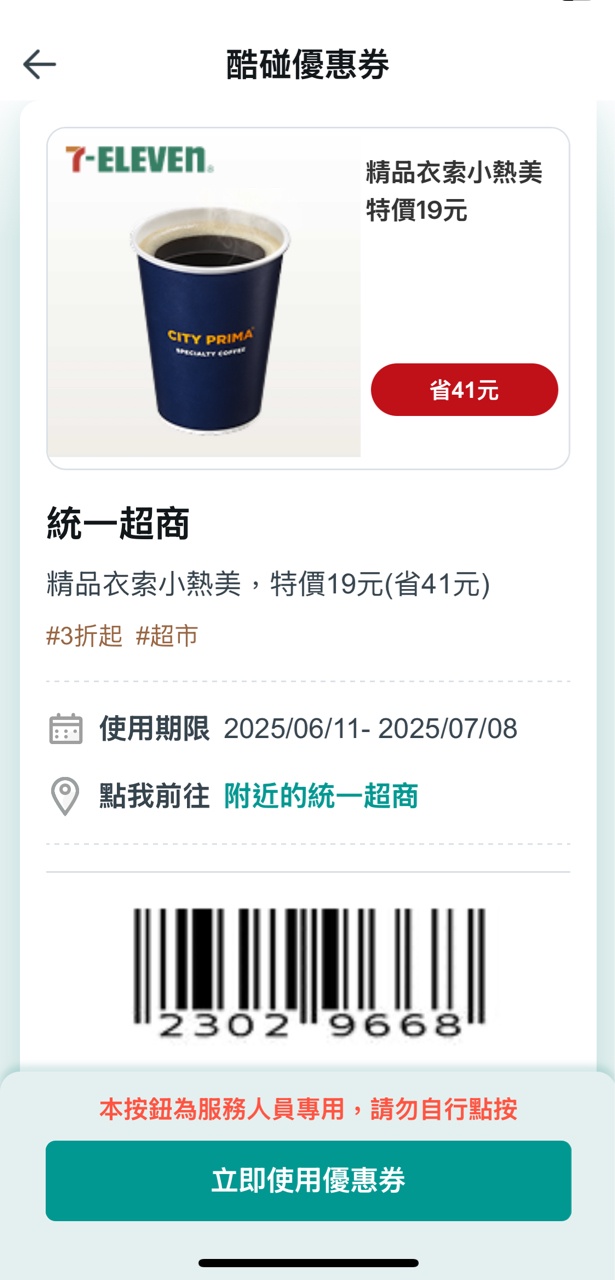
Task: Select the #3折起 hashtag
Action: [84, 636]
